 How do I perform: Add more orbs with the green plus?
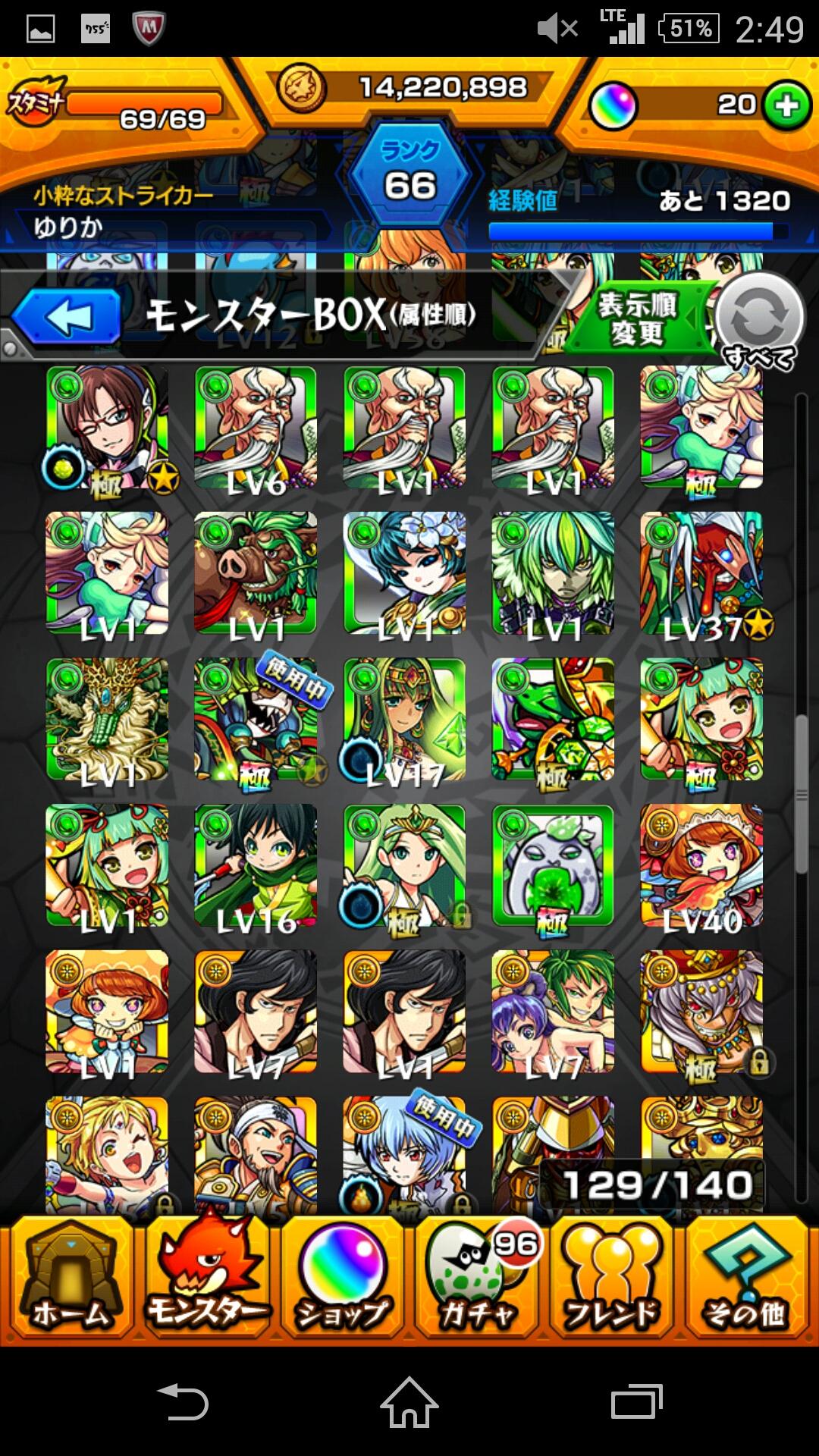[x=786, y=105]
